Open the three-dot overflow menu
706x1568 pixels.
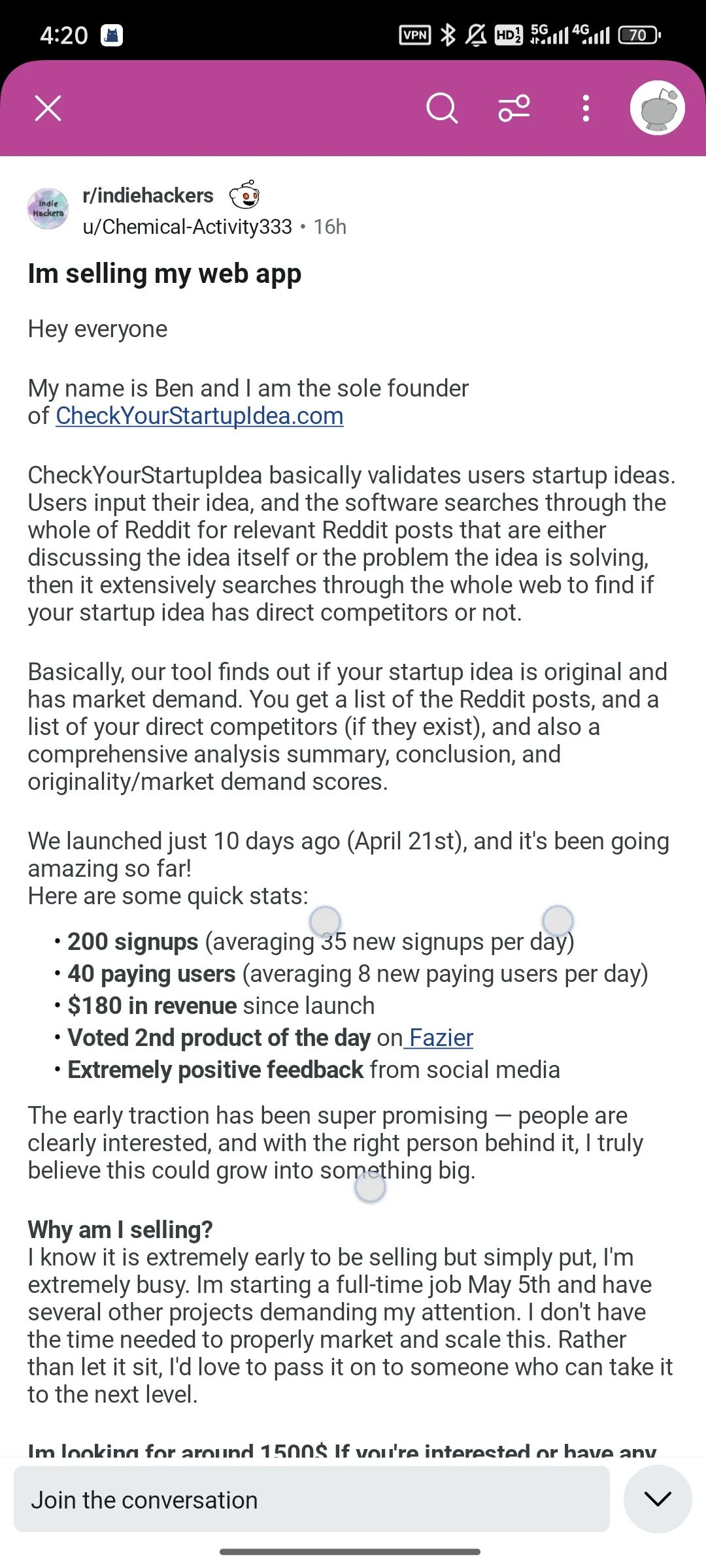point(586,108)
